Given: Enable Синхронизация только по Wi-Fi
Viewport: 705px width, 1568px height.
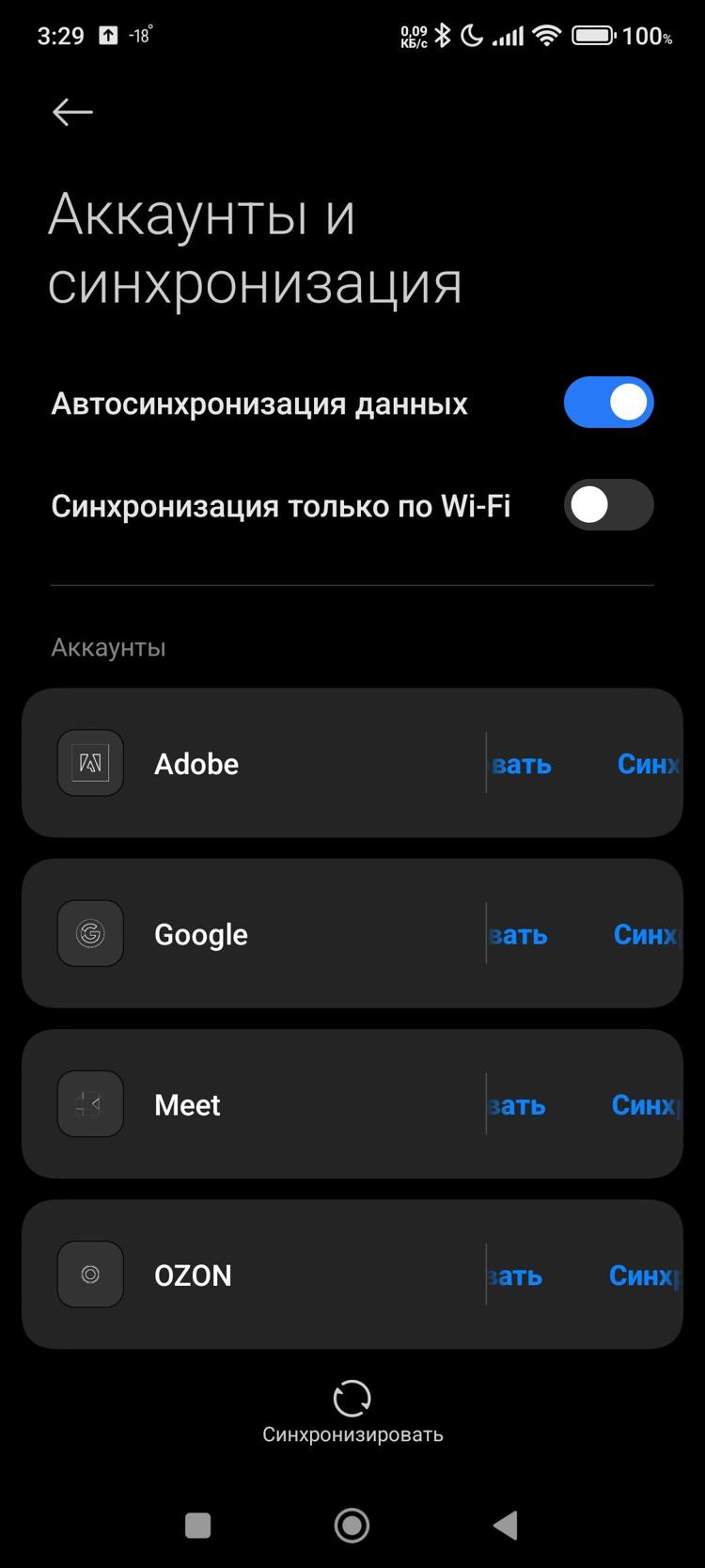Looking at the screenshot, I should tap(608, 505).
